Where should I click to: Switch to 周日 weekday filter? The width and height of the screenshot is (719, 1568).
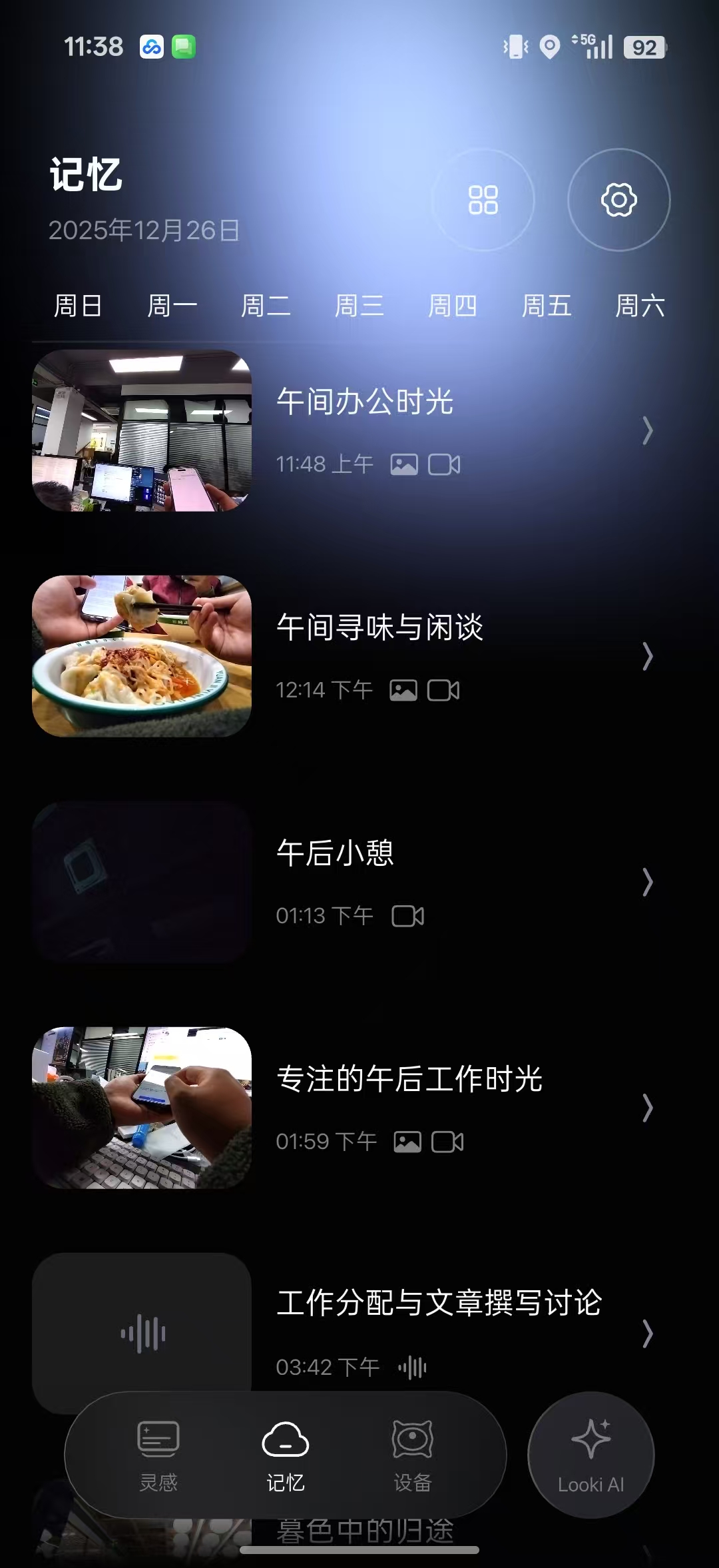click(78, 305)
